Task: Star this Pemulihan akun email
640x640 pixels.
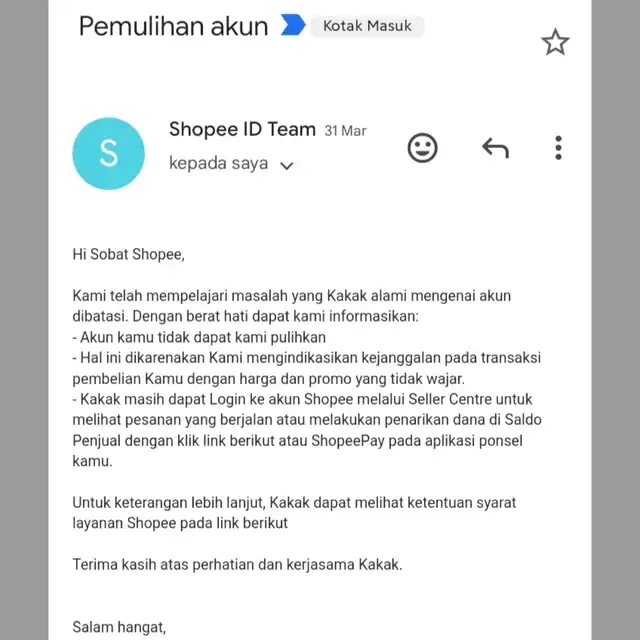Action: click(555, 42)
